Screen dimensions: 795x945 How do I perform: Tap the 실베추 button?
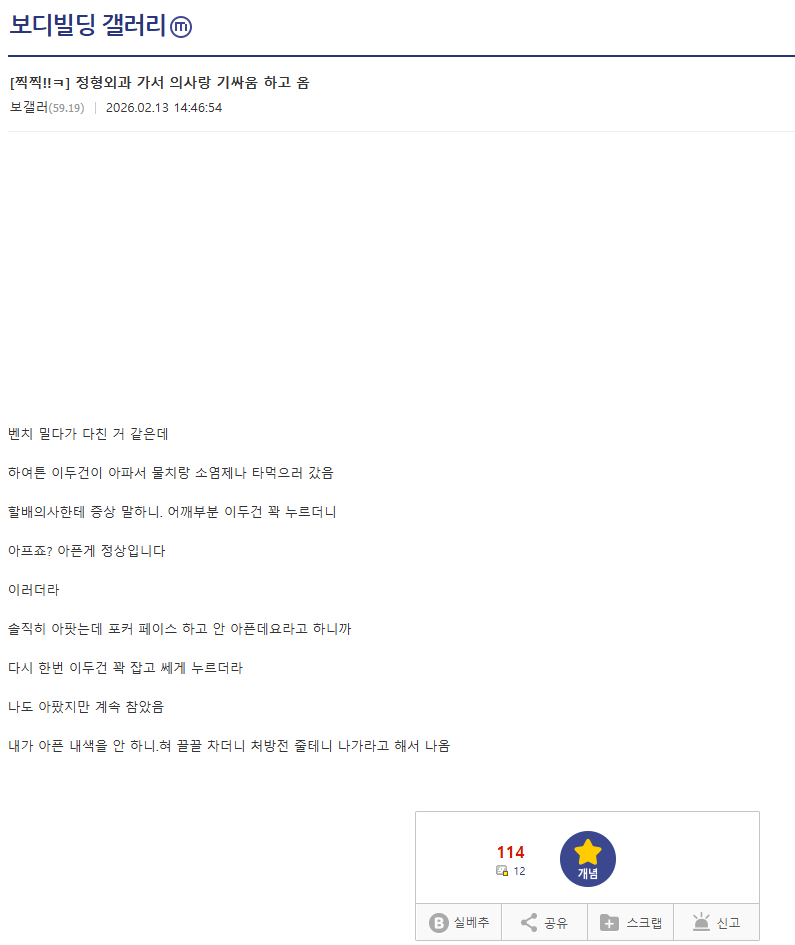coord(459,922)
